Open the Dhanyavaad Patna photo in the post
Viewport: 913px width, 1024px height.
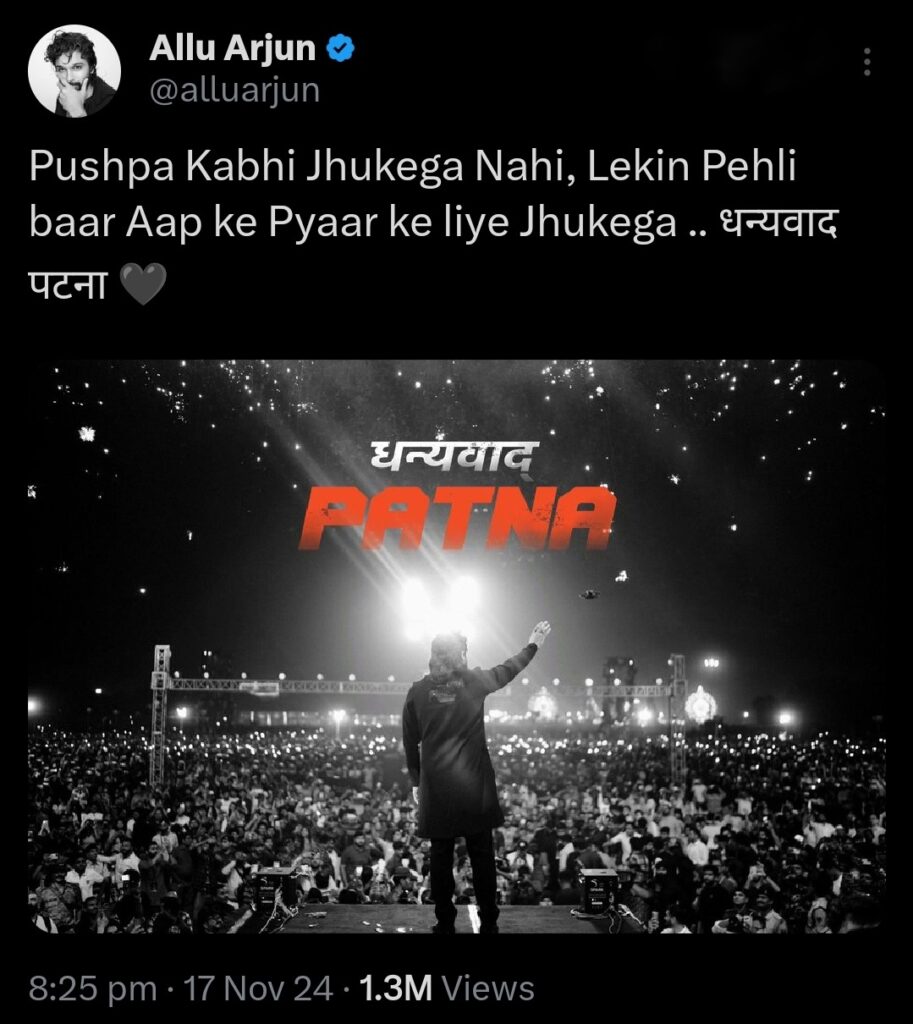[x=456, y=645]
